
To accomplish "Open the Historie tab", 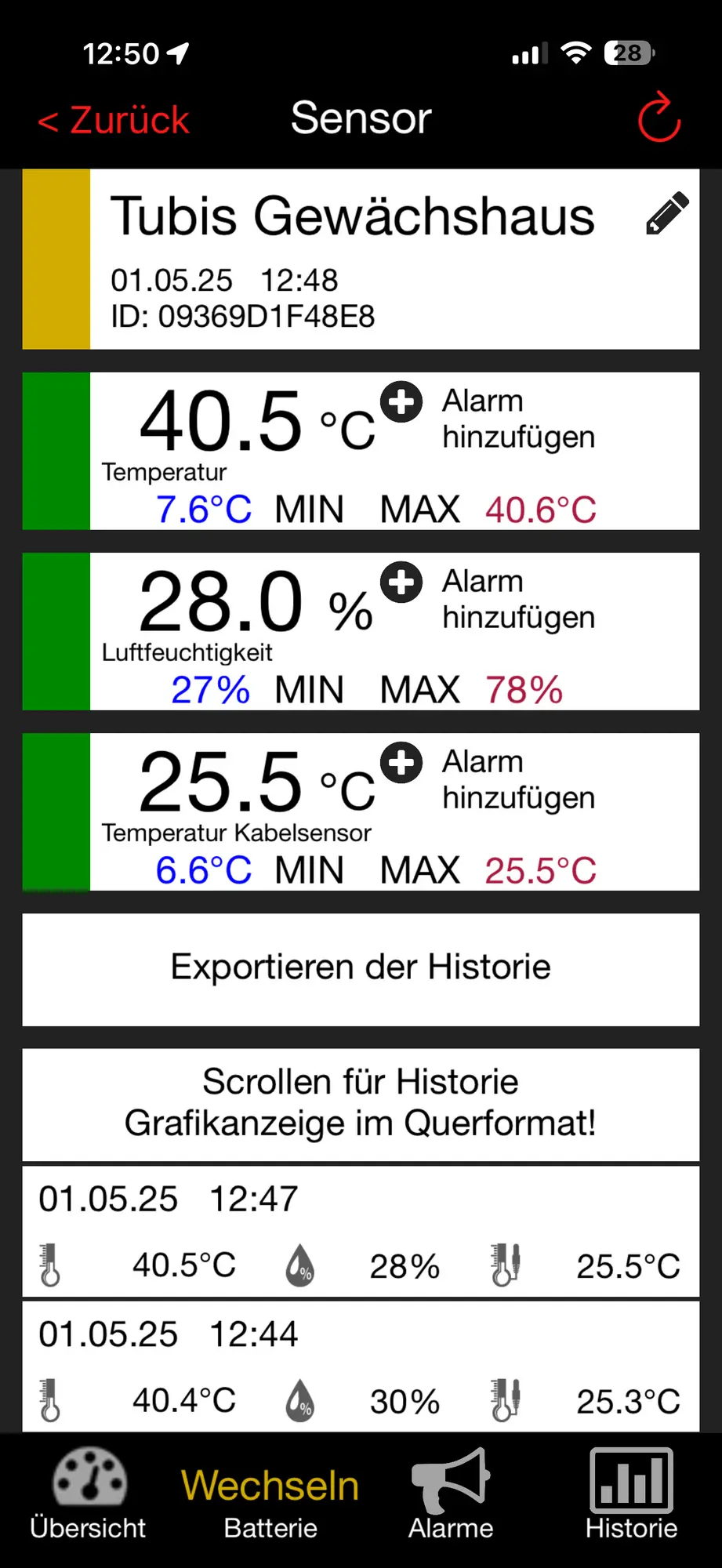I will pos(631,1494).
